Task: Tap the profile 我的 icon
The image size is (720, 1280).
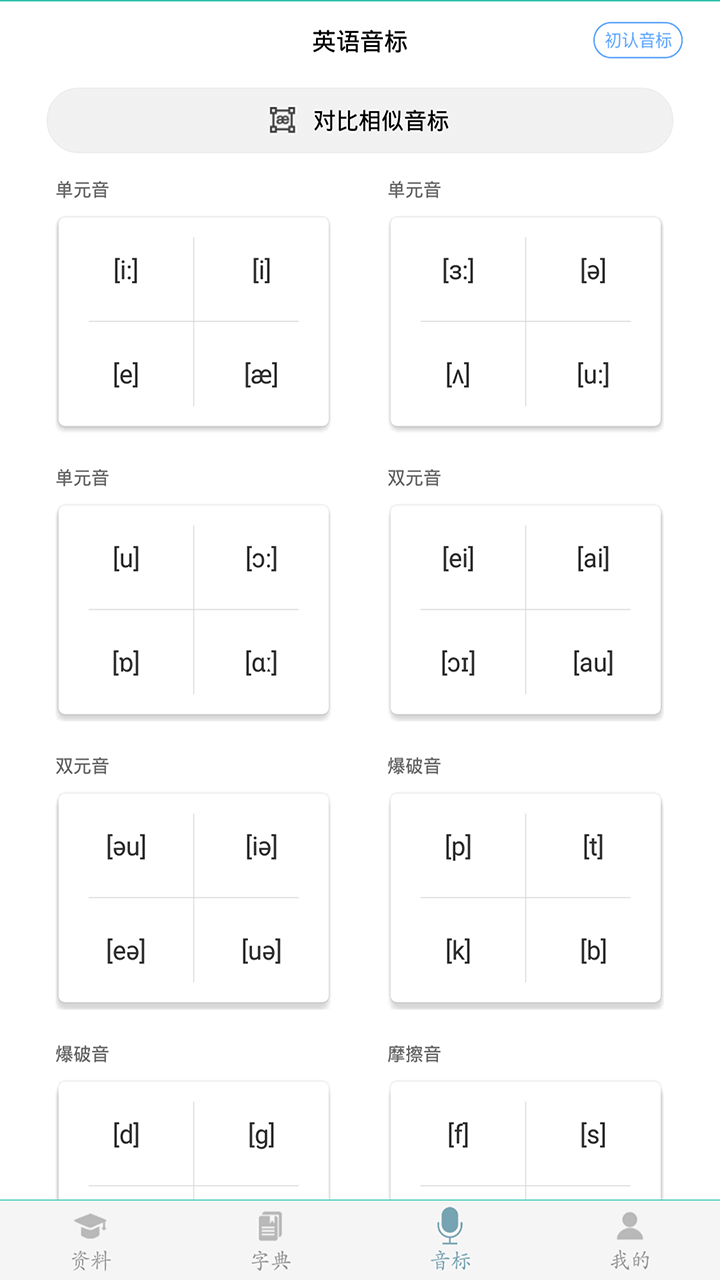Action: coord(630,1225)
